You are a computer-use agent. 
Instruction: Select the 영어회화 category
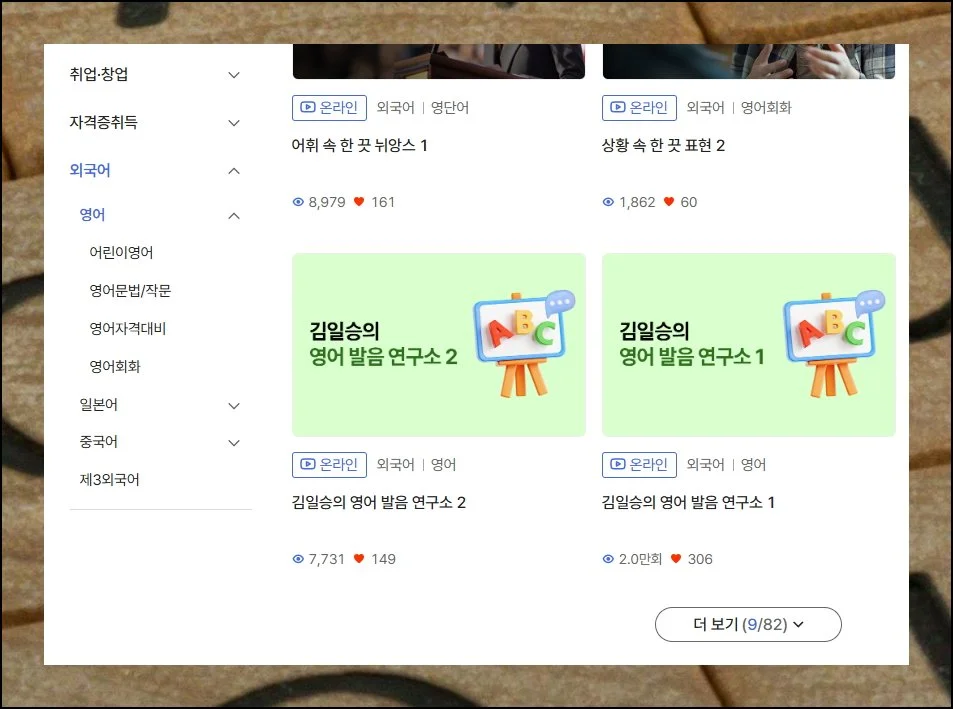pyautogui.click(x=115, y=367)
